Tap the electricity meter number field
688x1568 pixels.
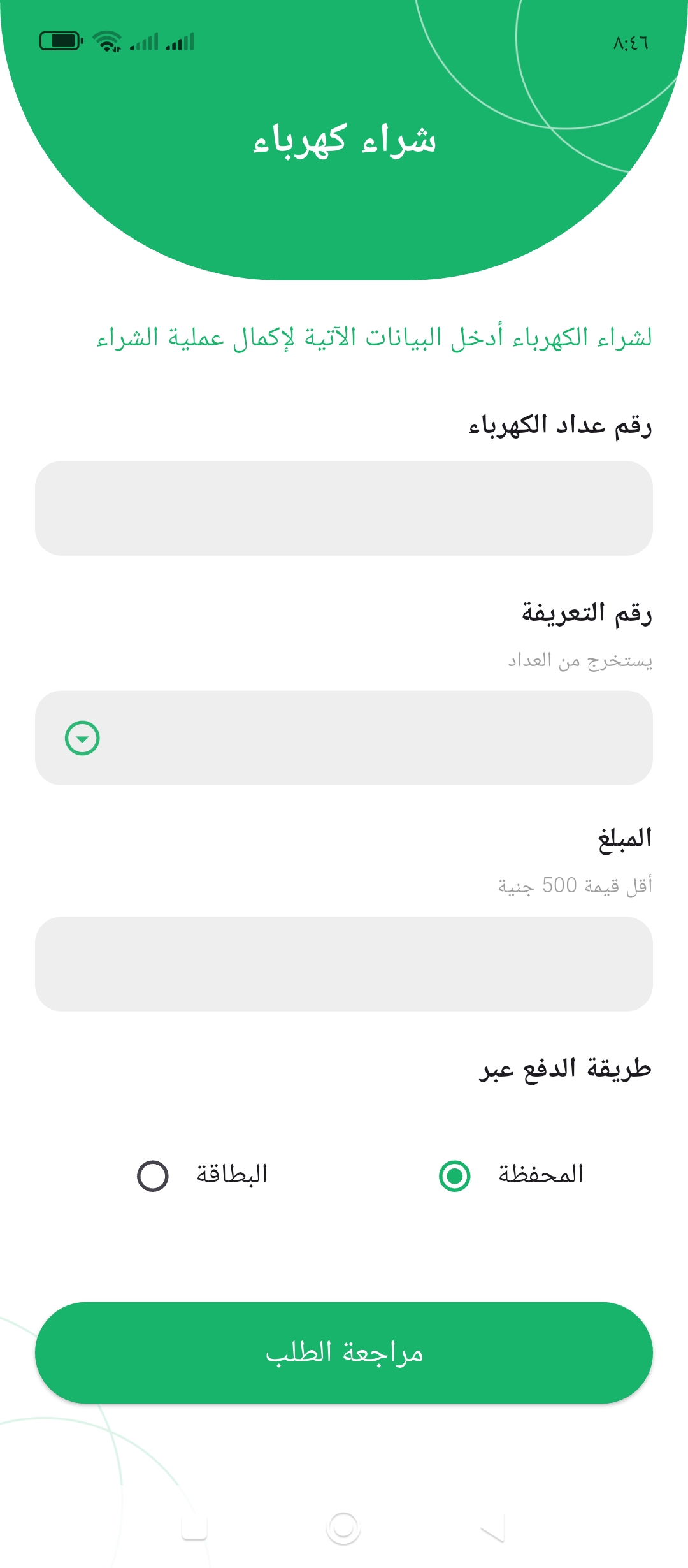point(344,508)
